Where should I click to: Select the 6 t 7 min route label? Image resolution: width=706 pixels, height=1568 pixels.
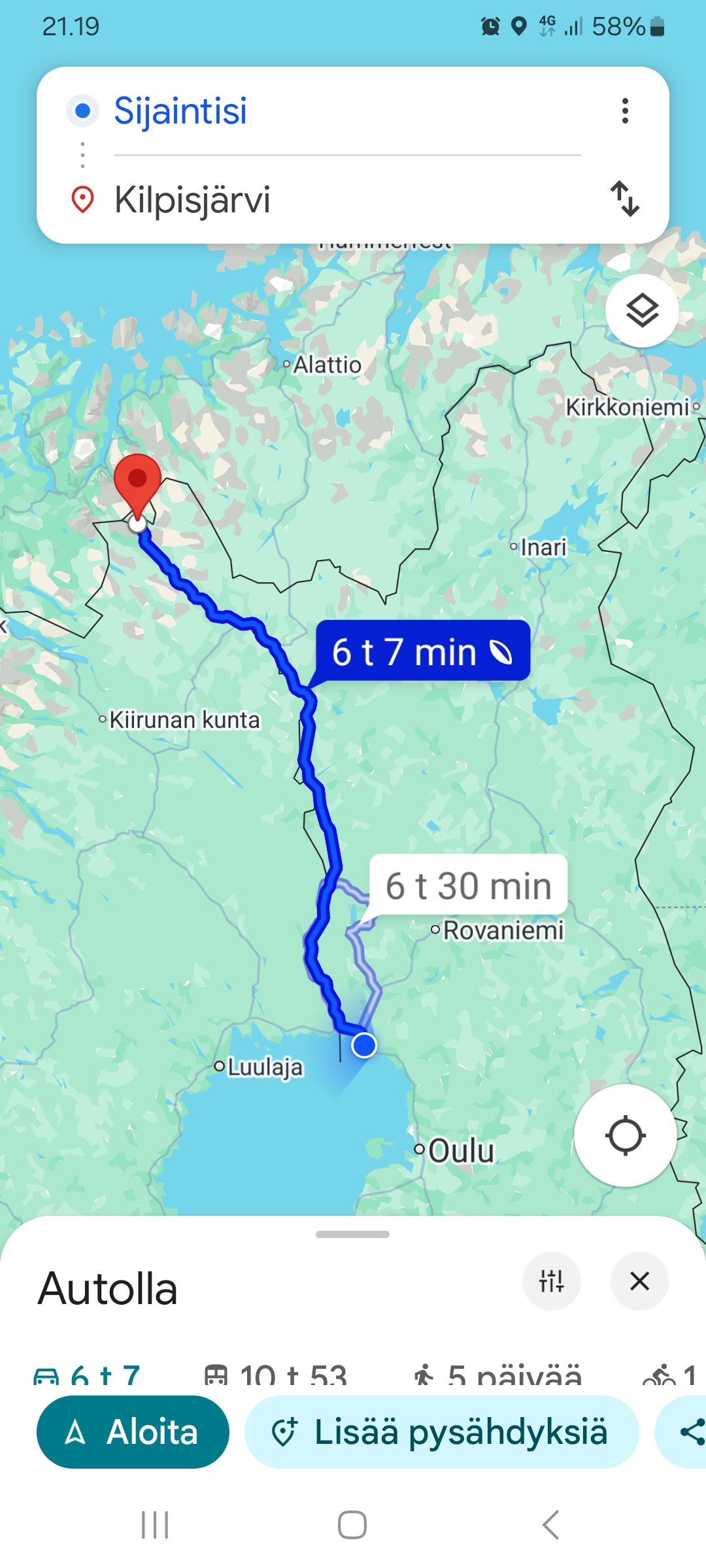tap(423, 651)
